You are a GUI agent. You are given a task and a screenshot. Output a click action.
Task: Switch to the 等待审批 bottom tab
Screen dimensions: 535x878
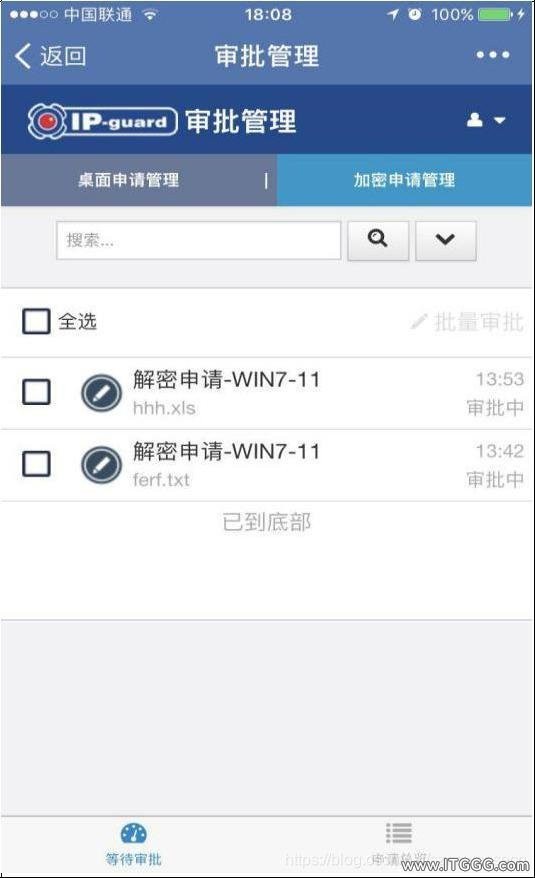click(133, 844)
